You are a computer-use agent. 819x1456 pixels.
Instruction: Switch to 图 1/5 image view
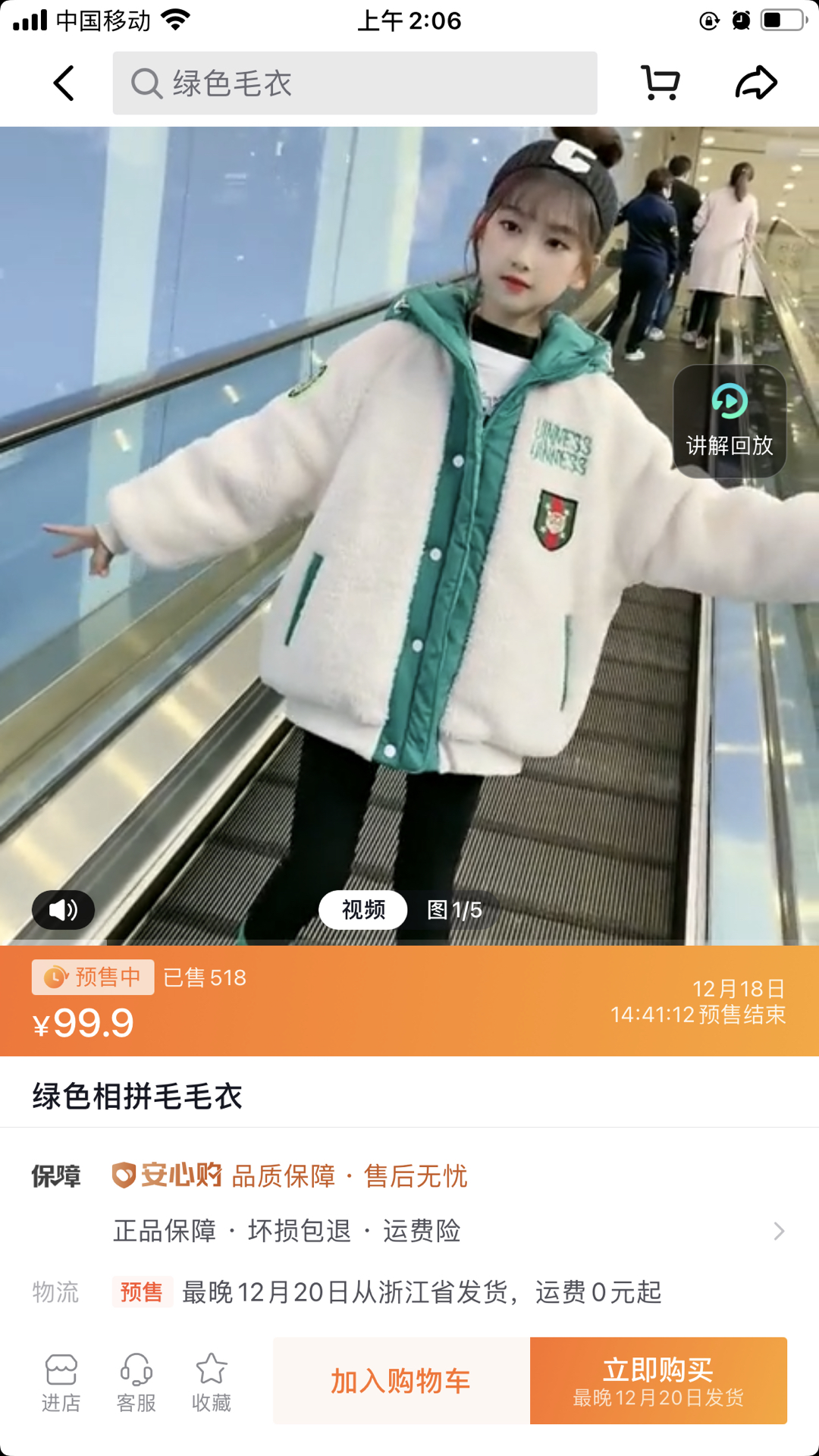[x=454, y=909]
